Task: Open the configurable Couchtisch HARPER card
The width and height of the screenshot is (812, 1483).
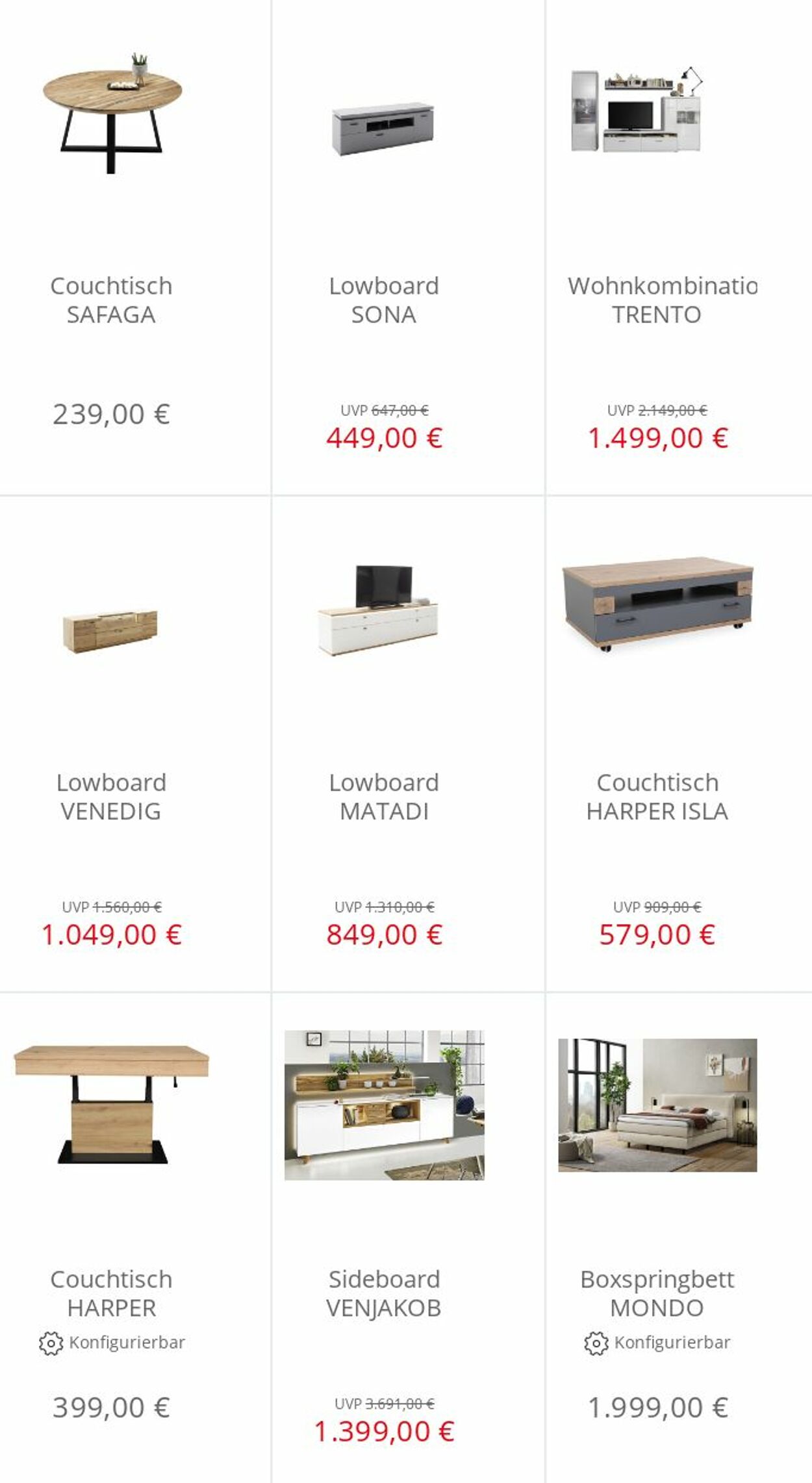Action: 134,1238
